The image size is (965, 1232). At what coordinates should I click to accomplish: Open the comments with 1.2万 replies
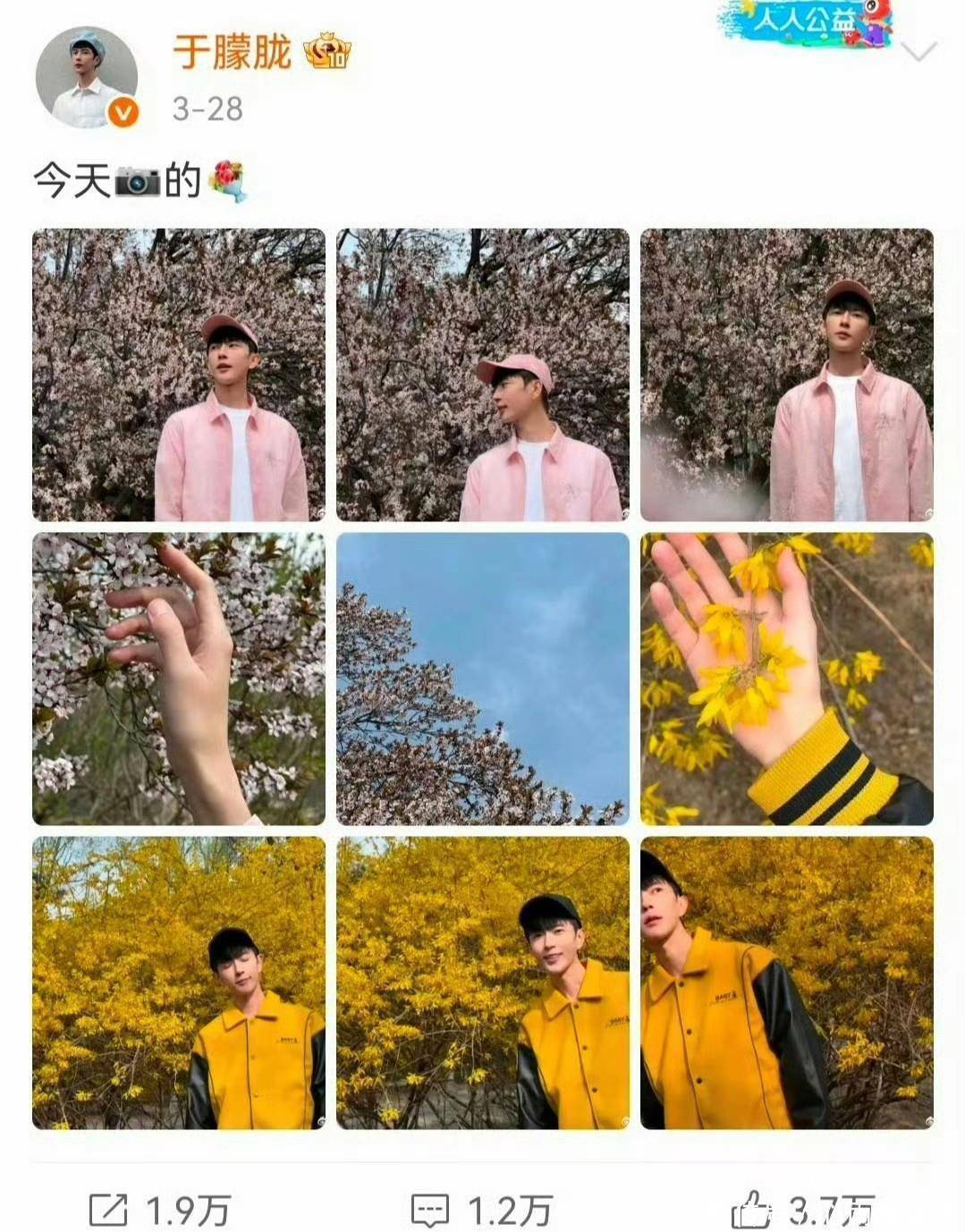click(x=481, y=1211)
